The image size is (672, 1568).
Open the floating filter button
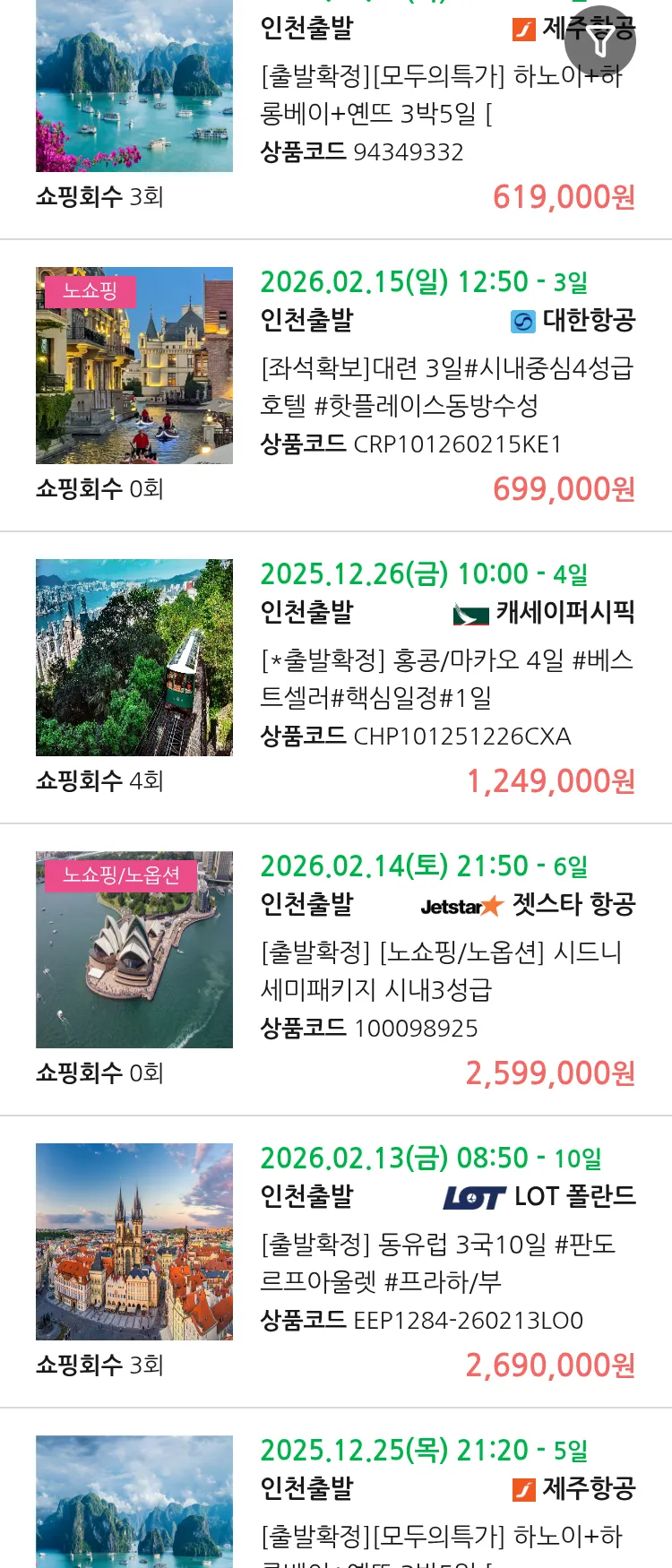click(x=600, y=40)
